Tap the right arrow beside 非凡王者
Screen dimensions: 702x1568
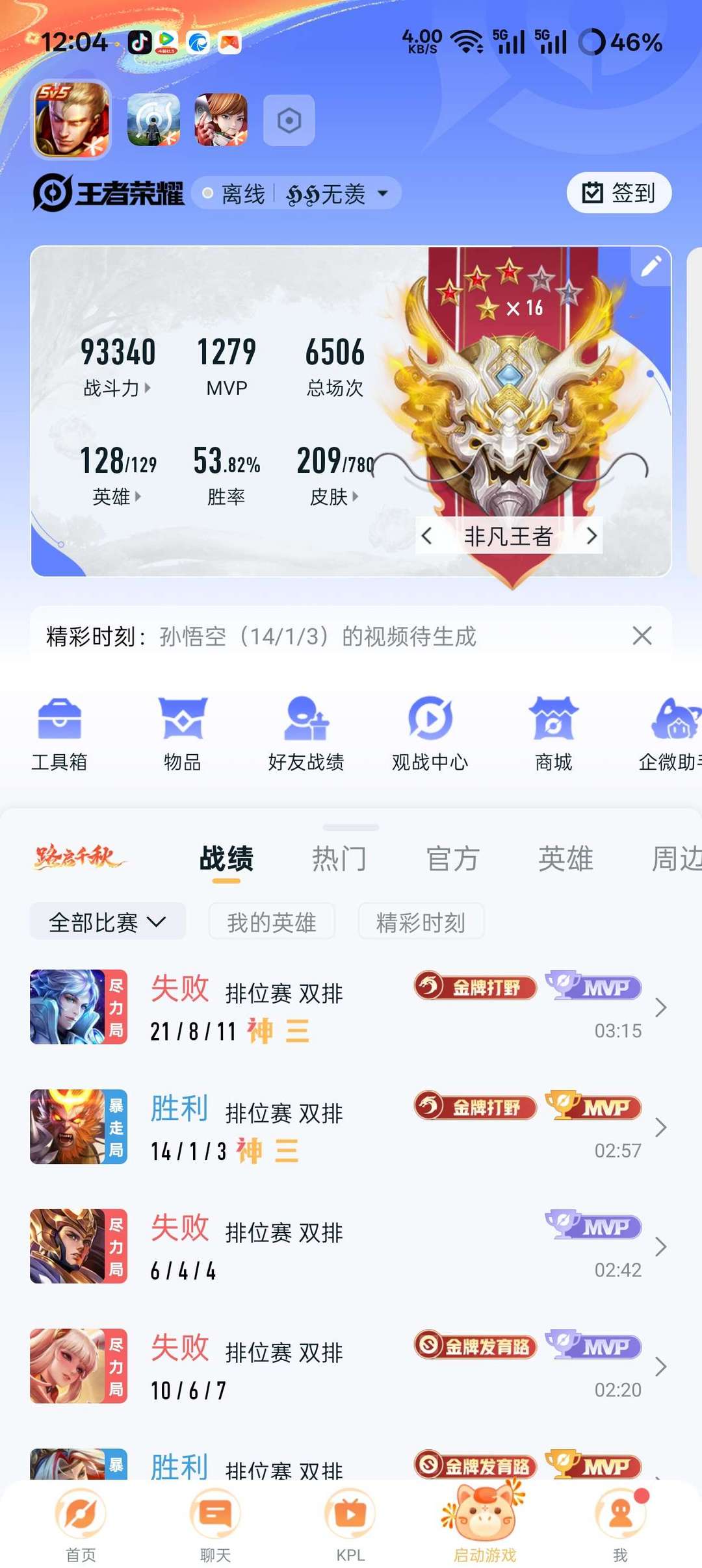[x=592, y=537]
